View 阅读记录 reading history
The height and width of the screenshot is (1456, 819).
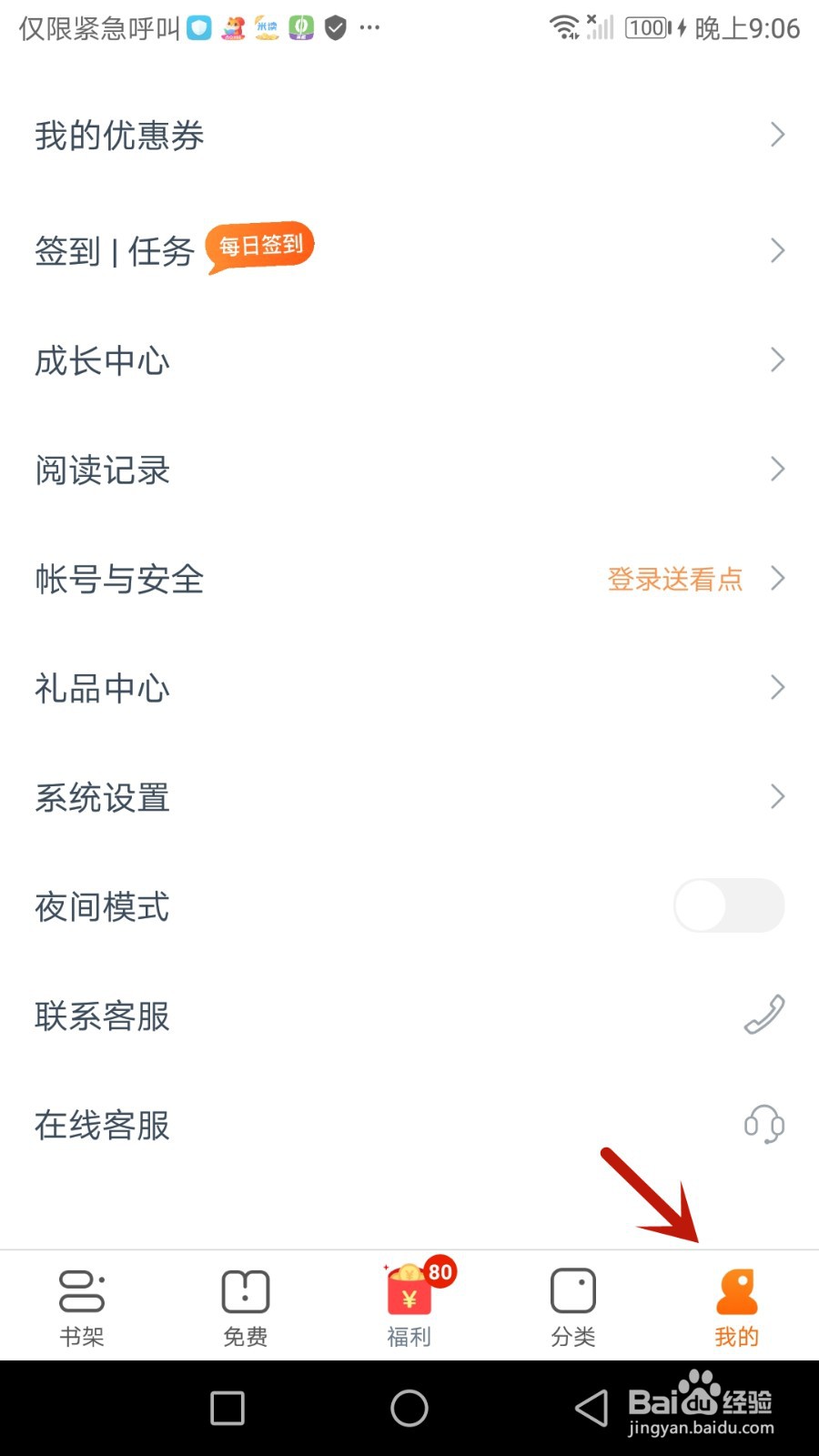409,470
